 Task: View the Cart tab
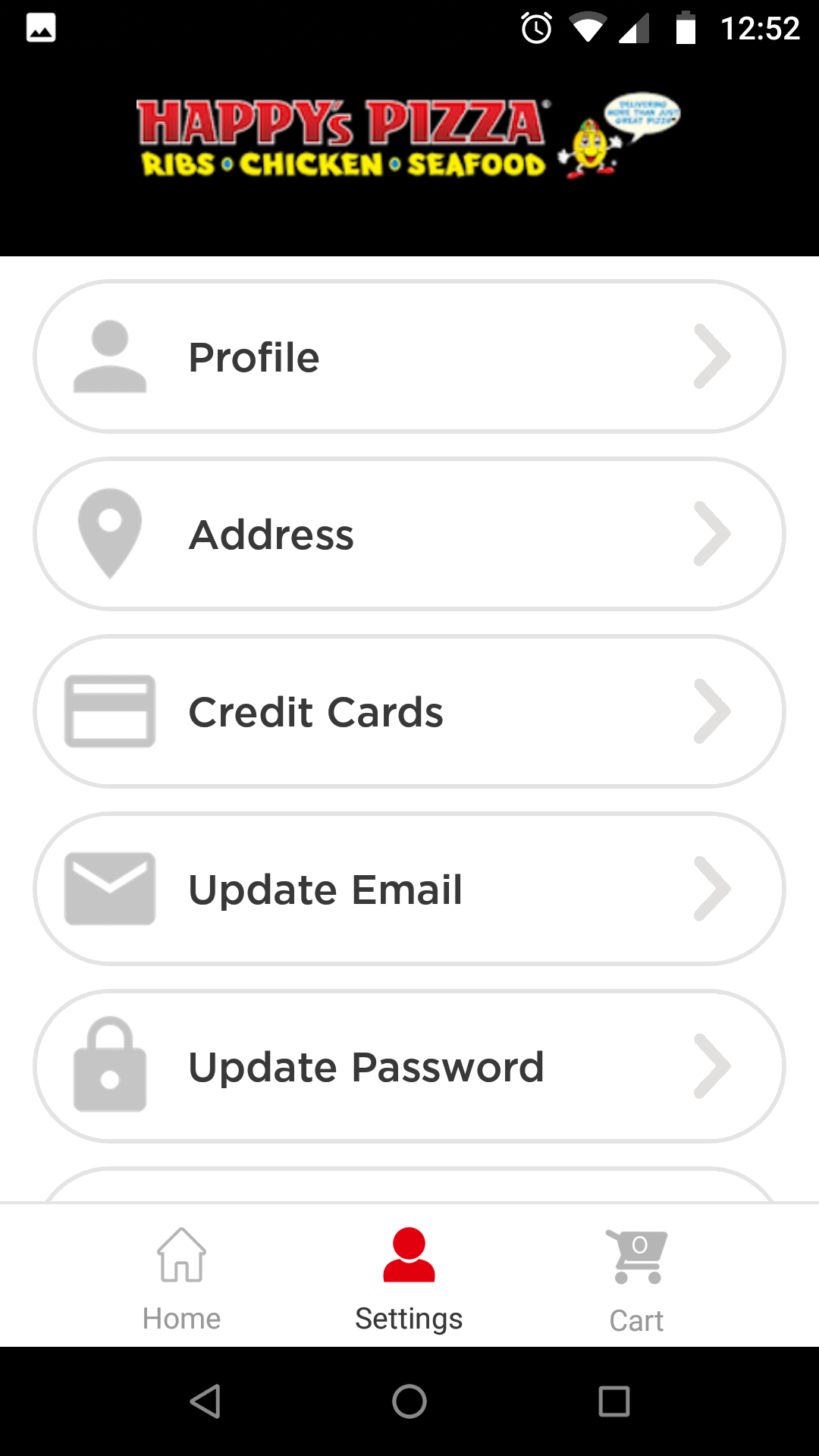click(x=637, y=1277)
